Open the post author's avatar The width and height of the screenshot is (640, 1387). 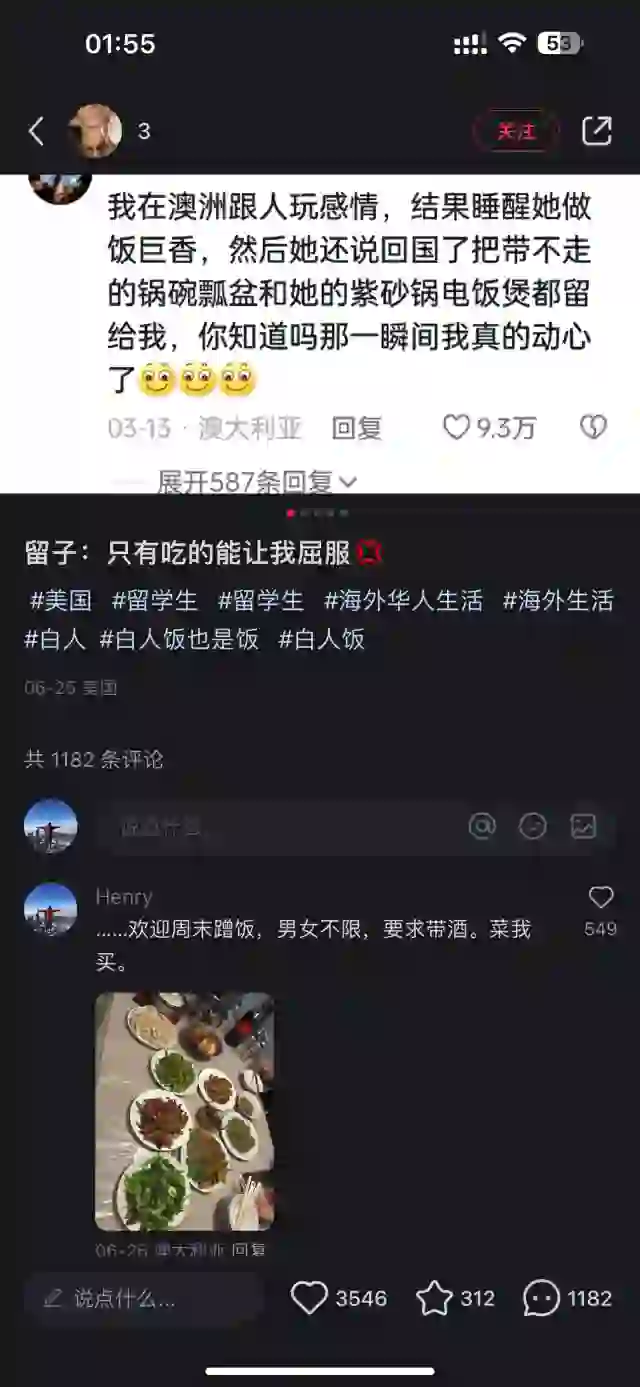point(95,131)
